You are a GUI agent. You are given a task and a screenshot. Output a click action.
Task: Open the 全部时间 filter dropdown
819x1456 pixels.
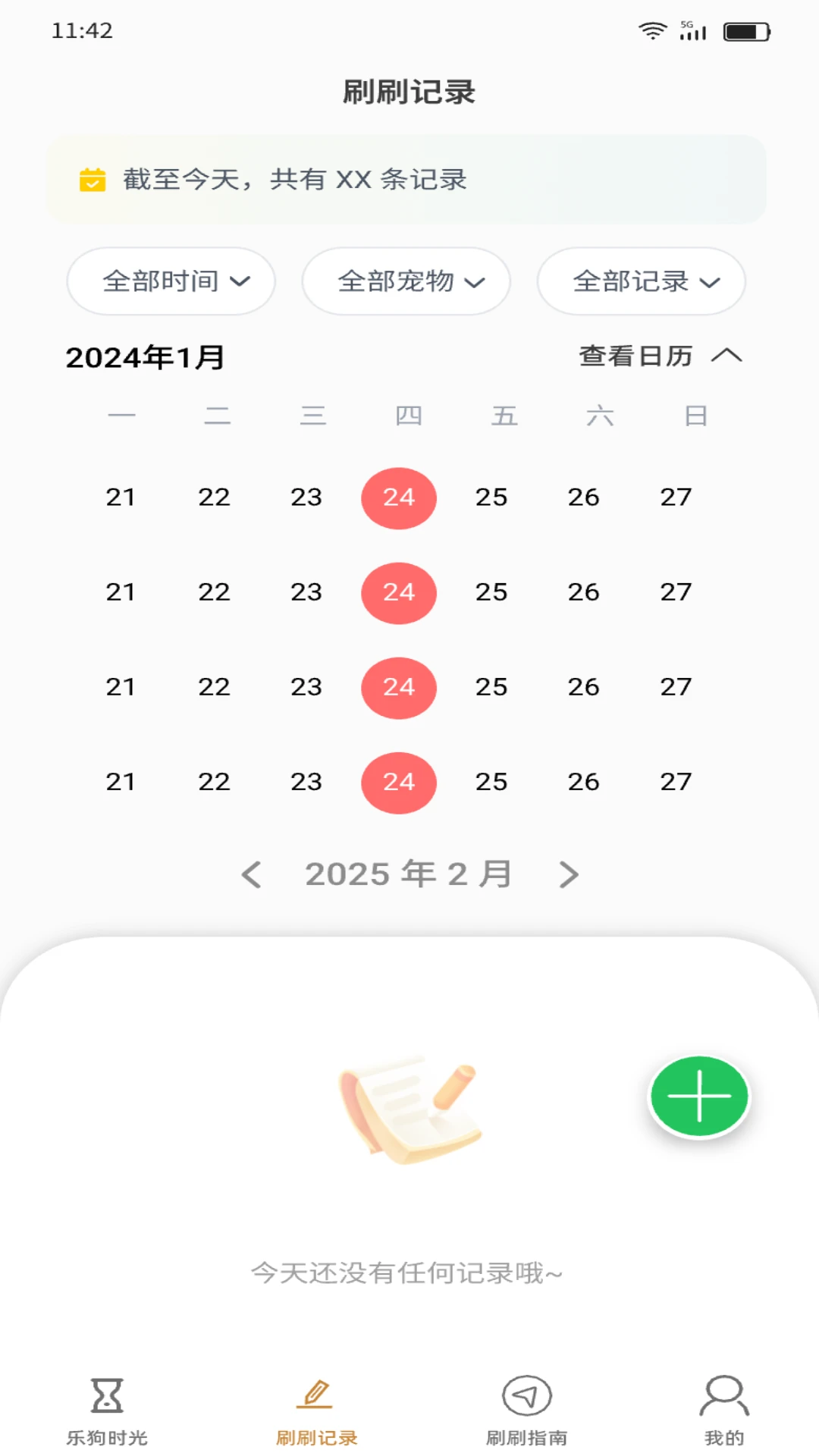coord(171,281)
